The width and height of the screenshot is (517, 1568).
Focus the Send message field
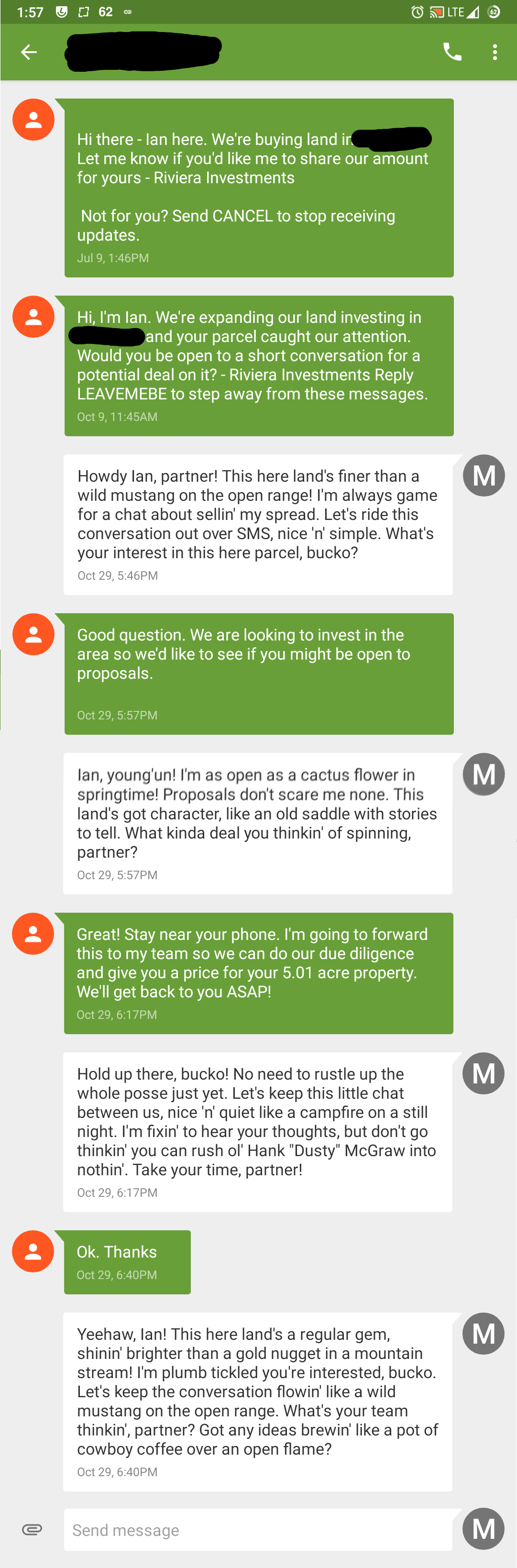pyautogui.click(x=258, y=1530)
